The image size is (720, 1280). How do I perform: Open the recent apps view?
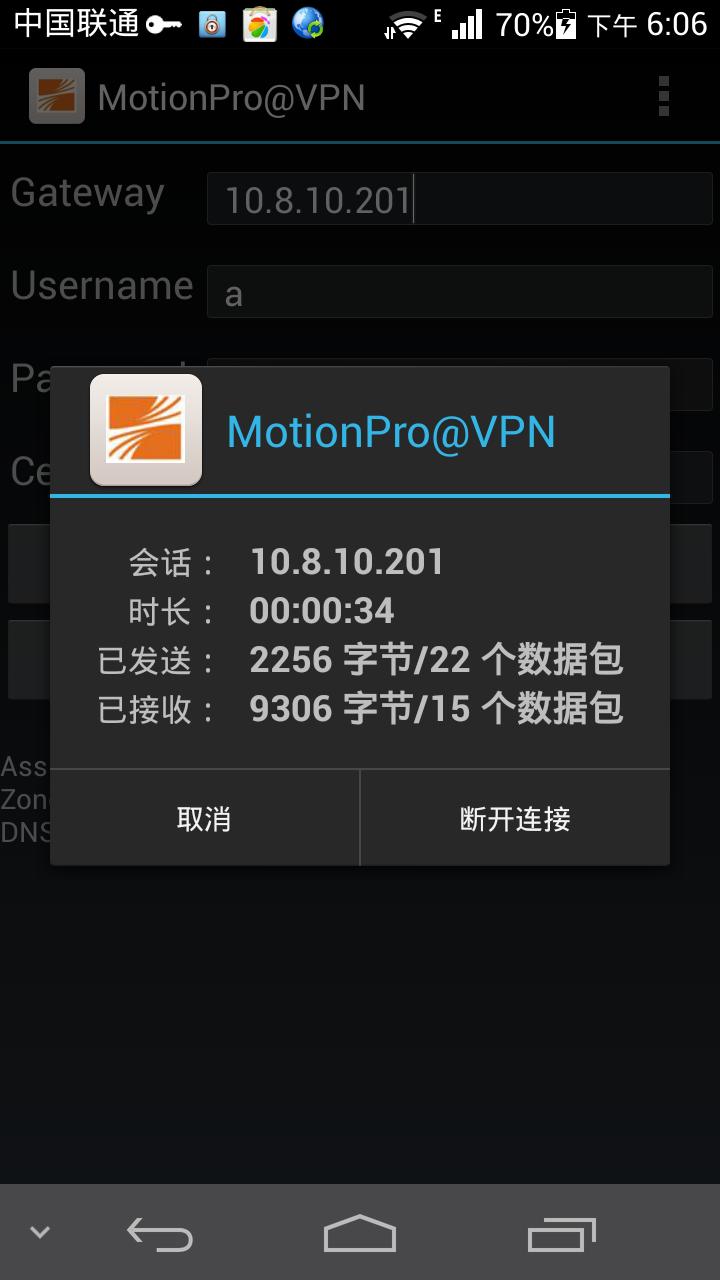[561, 1234]
